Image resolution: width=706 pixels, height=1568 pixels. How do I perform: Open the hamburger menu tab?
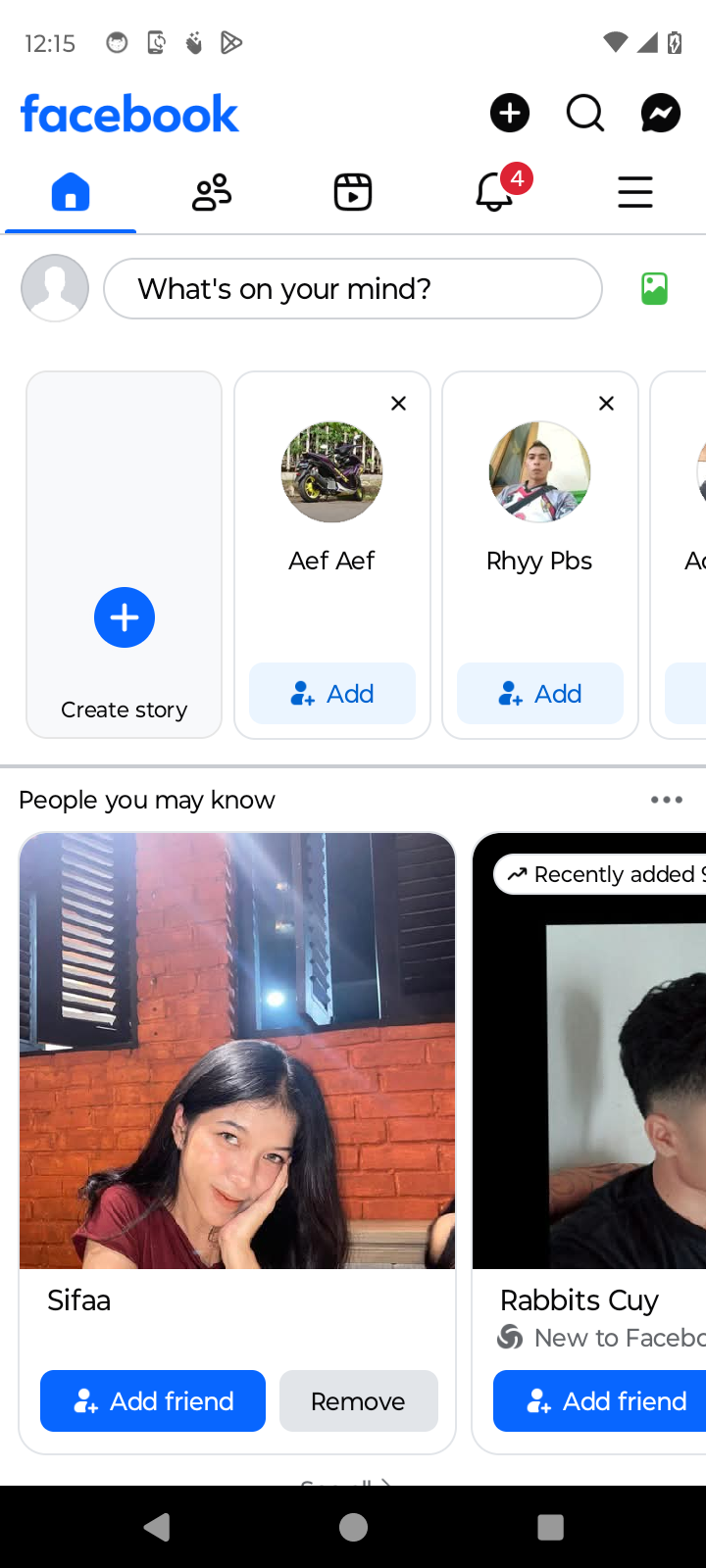coord(635,192)
